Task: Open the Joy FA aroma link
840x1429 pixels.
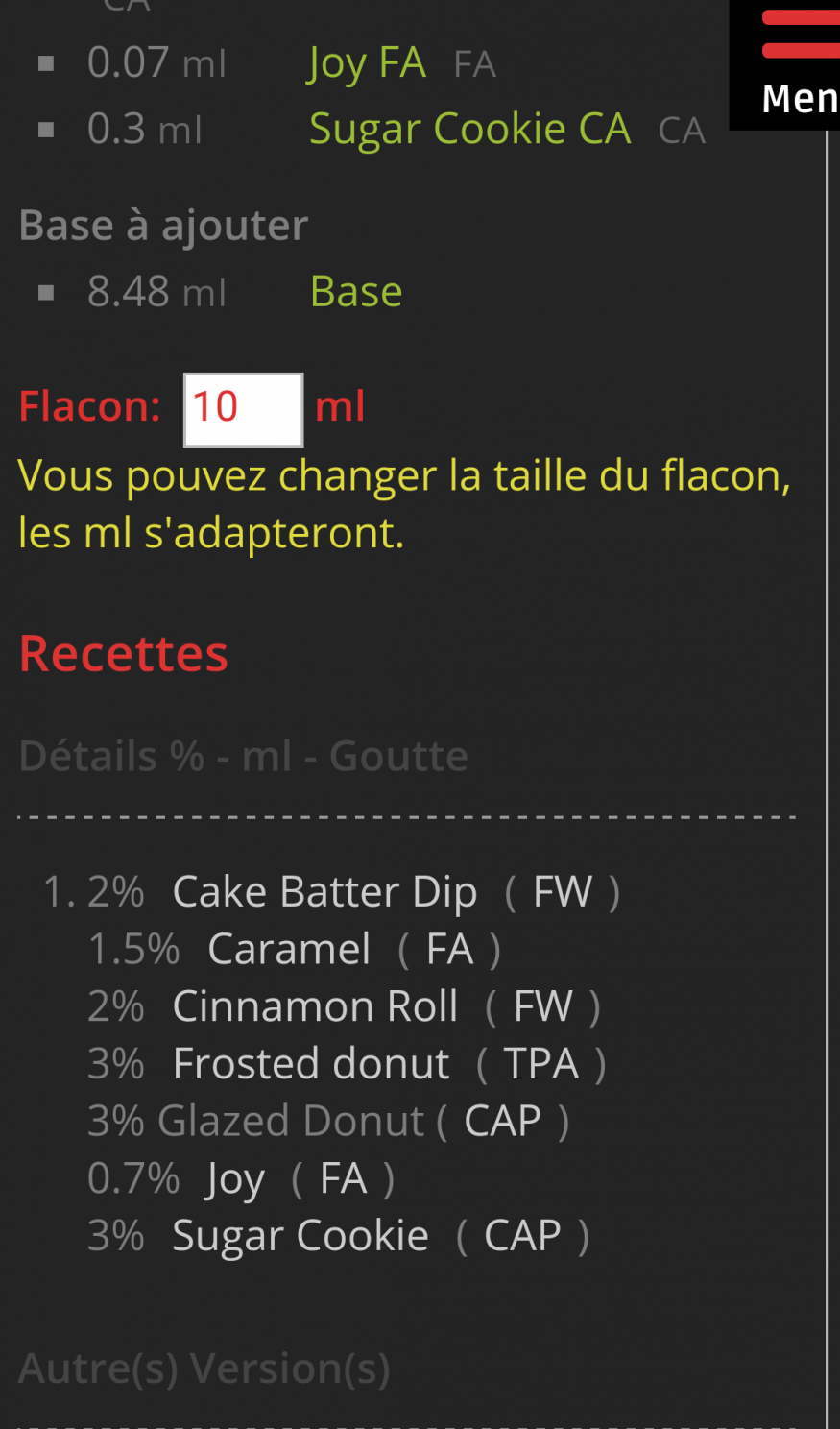Action: pos(367,63)
